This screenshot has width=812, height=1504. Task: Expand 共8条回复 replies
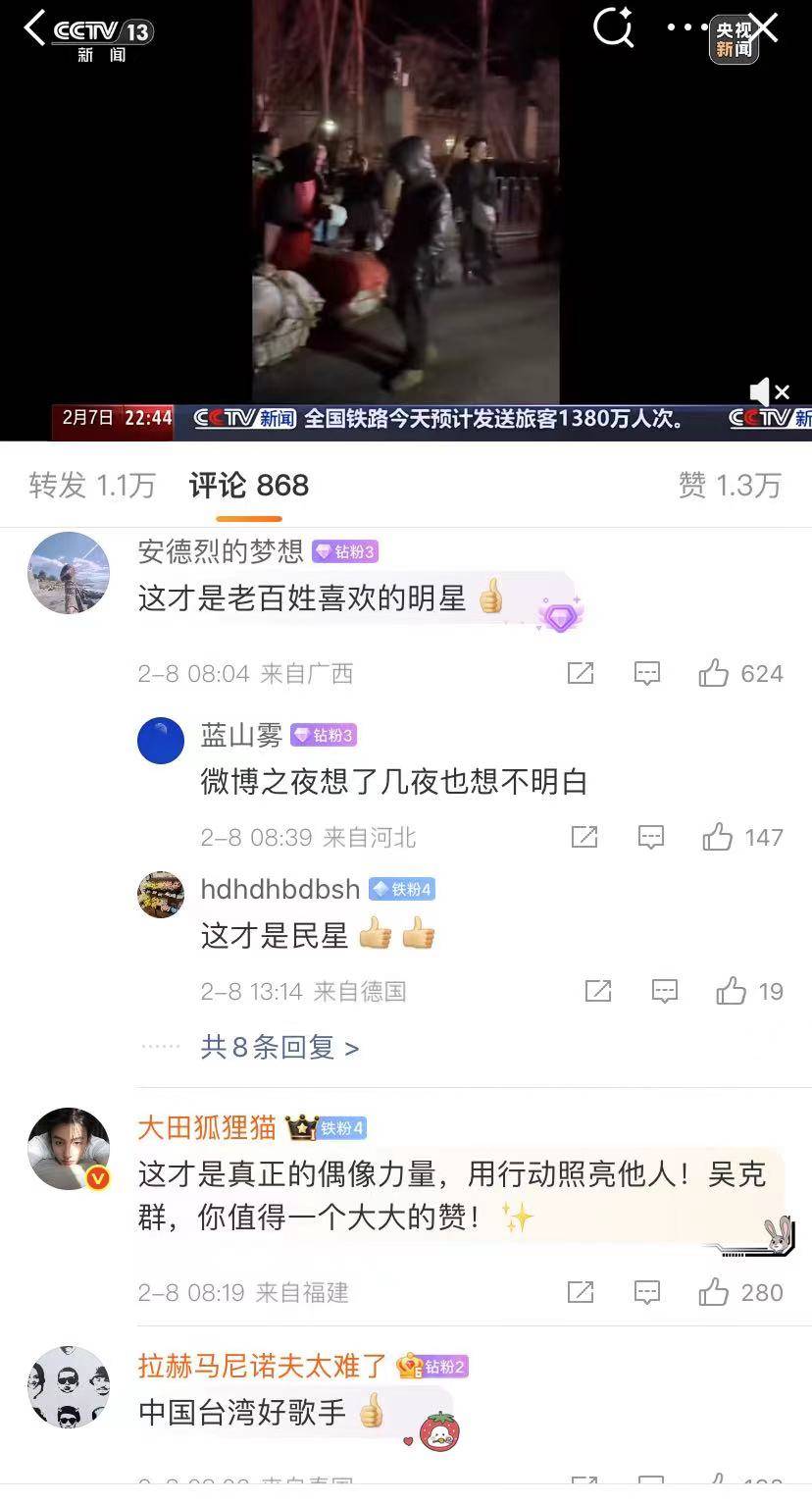point(279,1047)
